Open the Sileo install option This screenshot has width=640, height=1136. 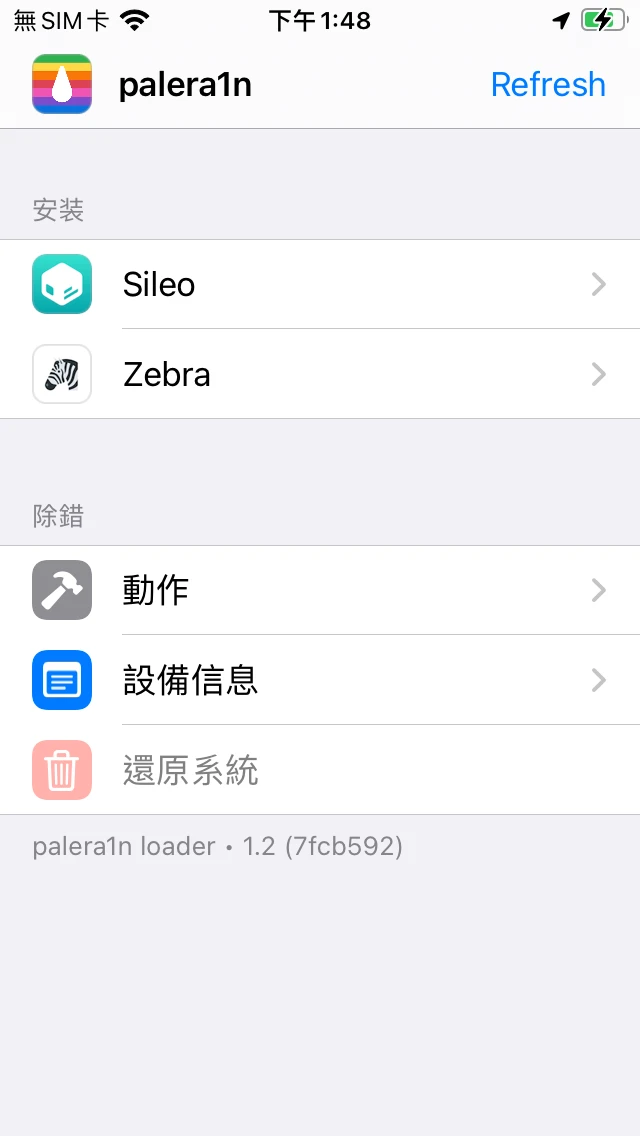tap(320, 285)
